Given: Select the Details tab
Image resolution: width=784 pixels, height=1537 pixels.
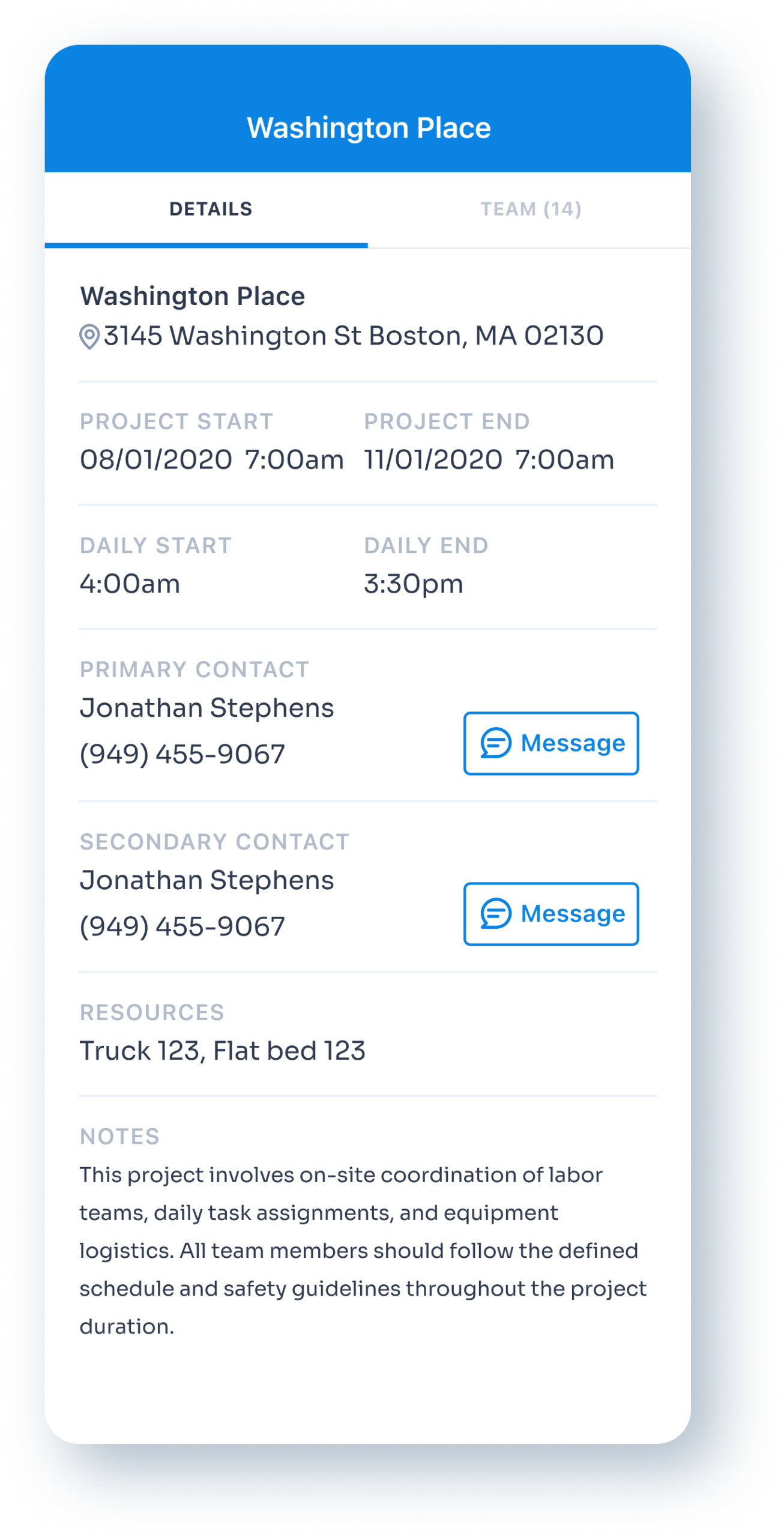Looking at the screenshot, I should (211, 210).
